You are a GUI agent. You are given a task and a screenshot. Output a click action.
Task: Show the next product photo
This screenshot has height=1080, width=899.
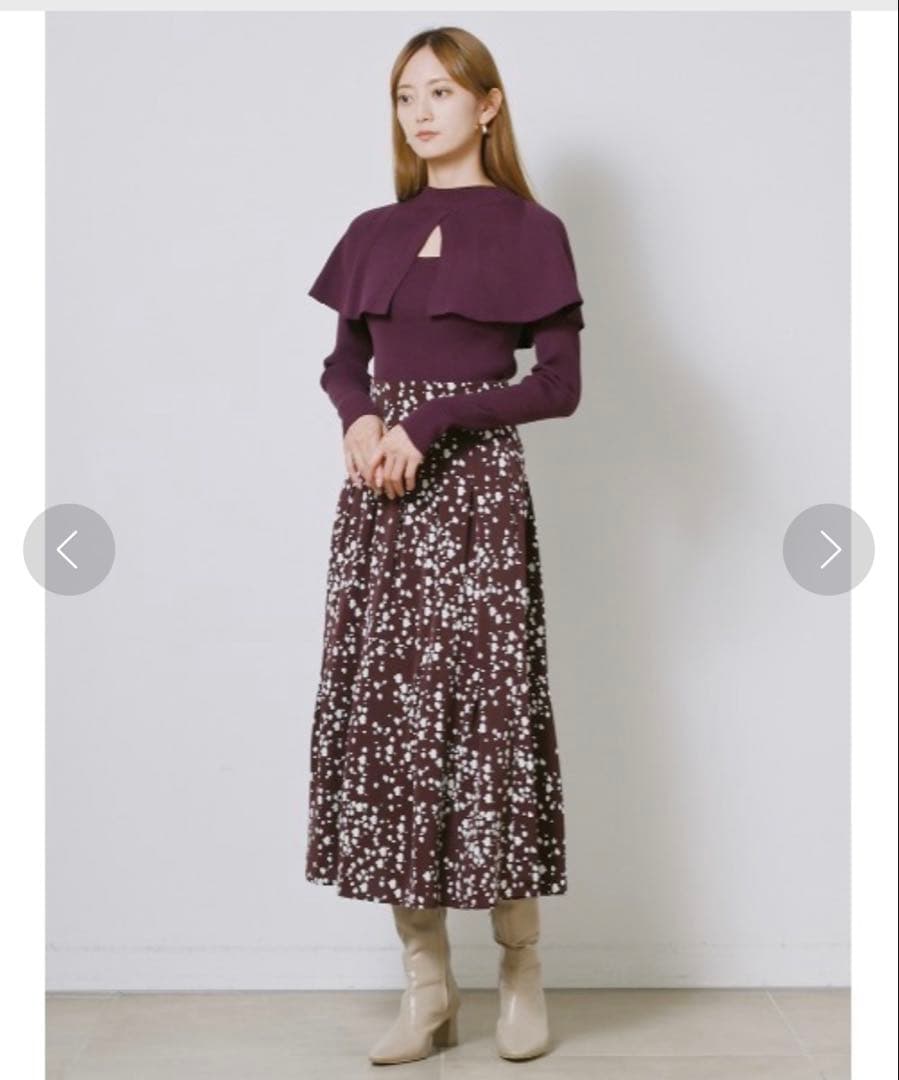829,550
